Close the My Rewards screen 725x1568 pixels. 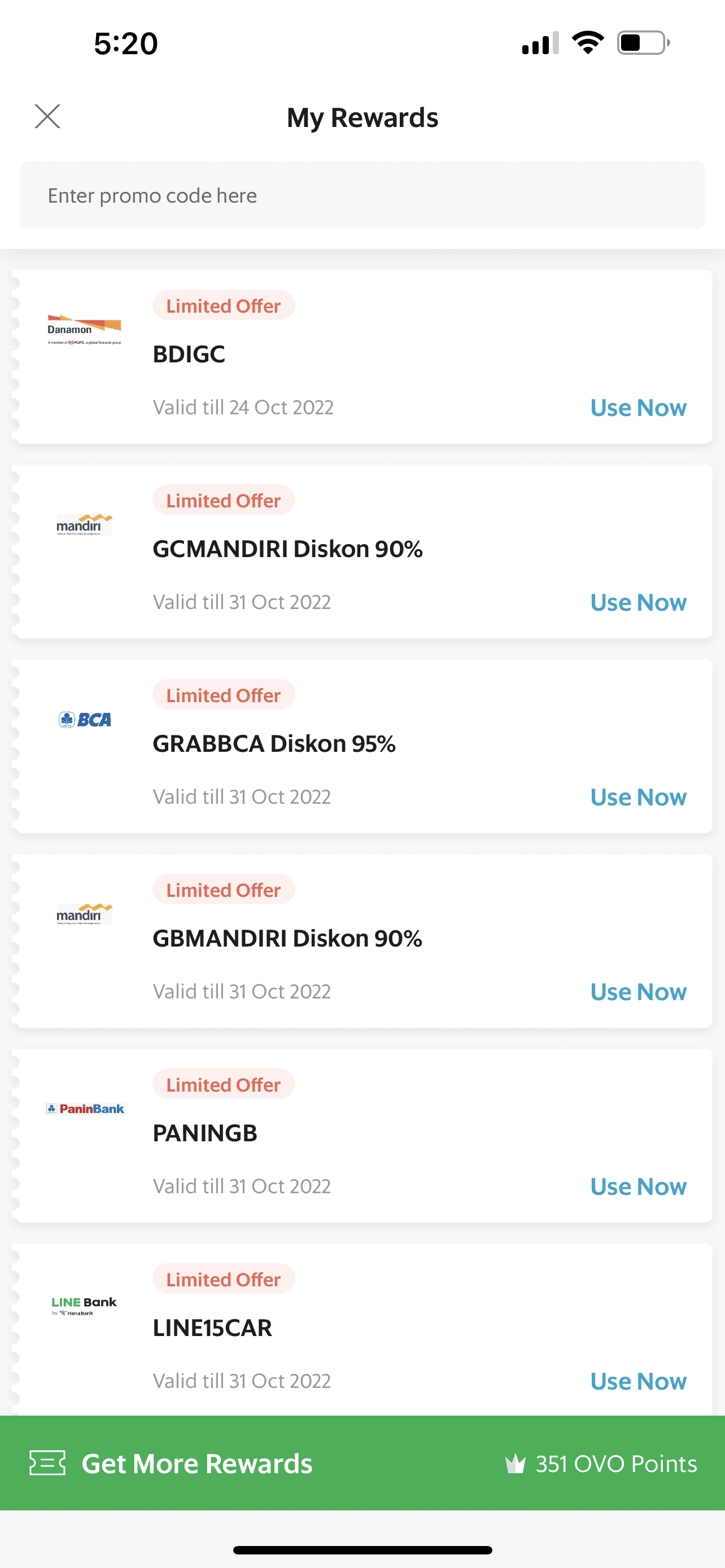pos(47,116)
